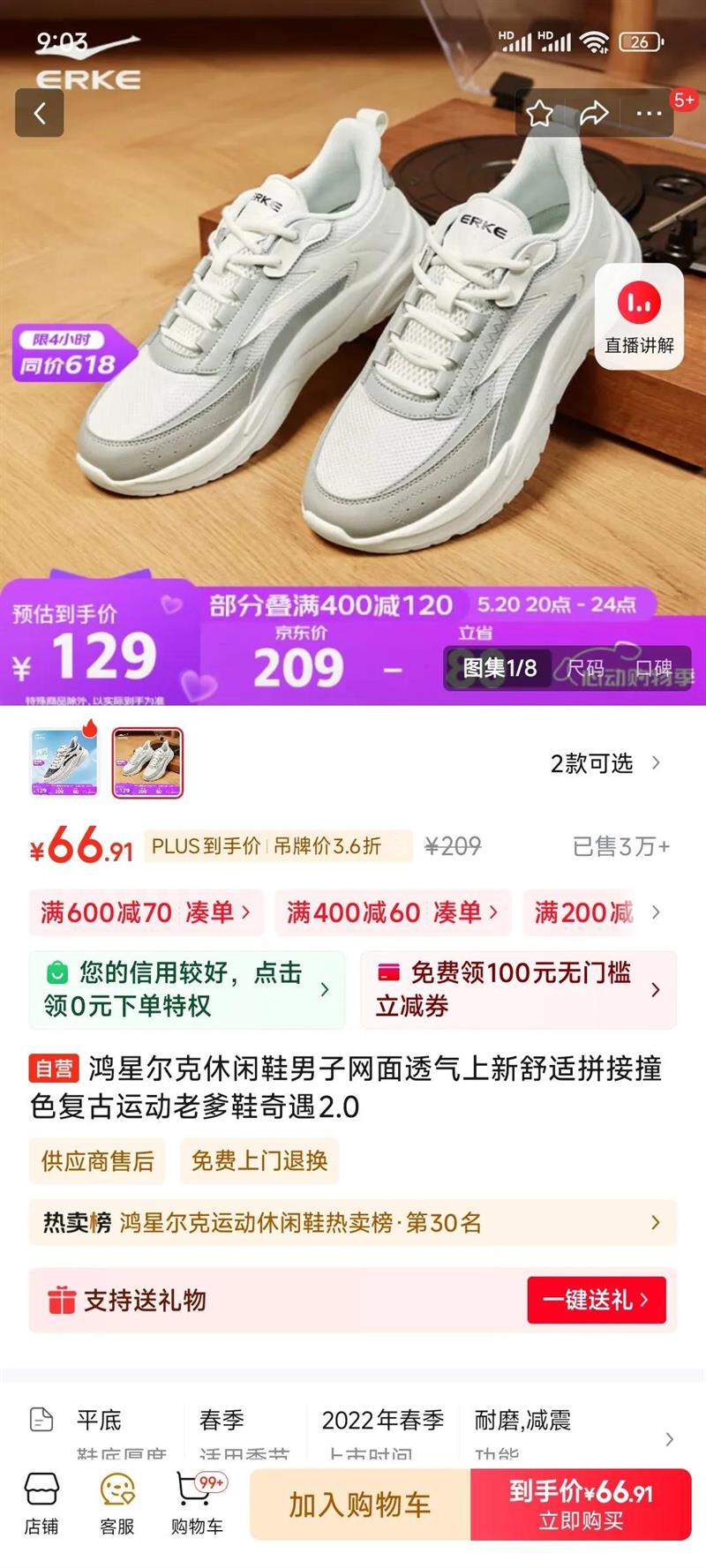
Task: Favorite this product with the star icon
Action: pos(540,113)
